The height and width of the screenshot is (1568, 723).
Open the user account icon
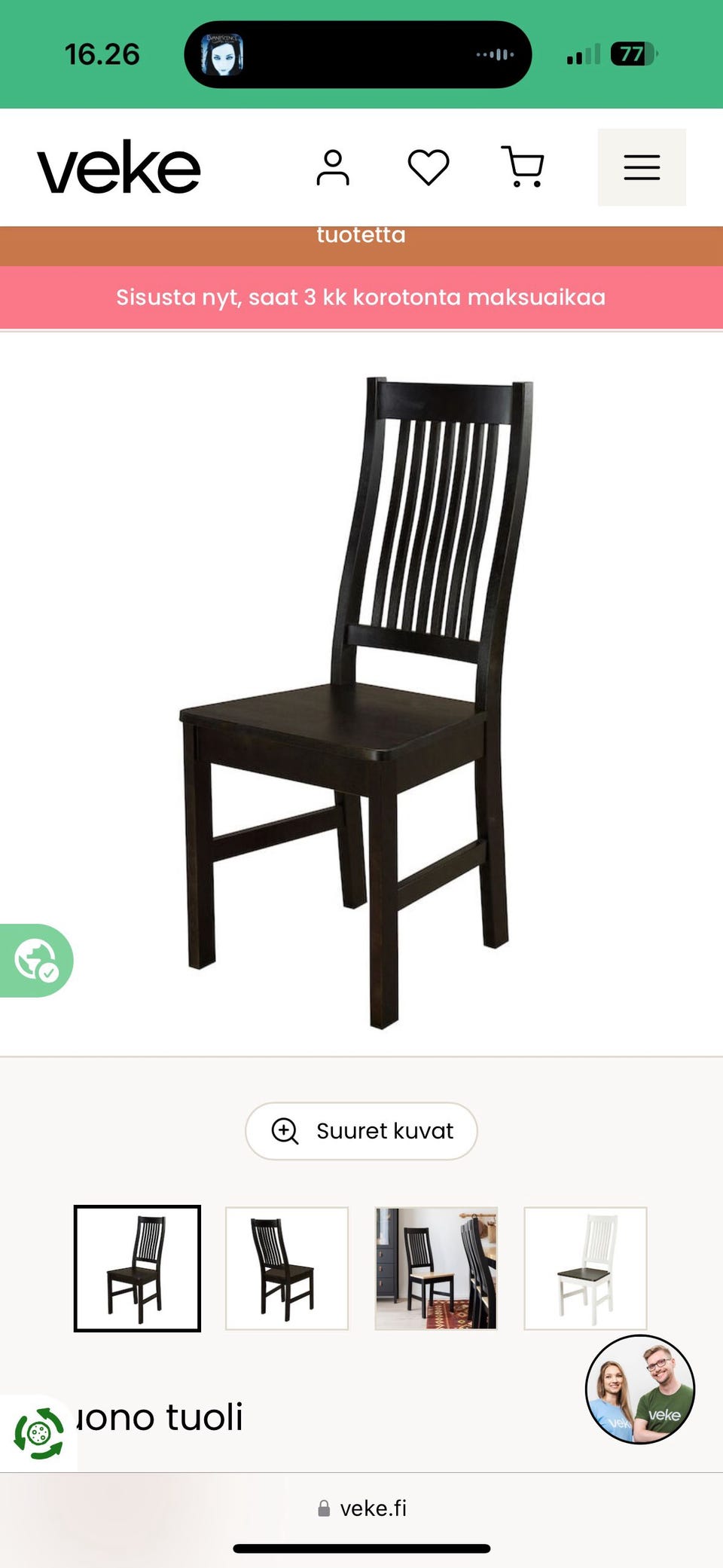[x=333, y=167]
